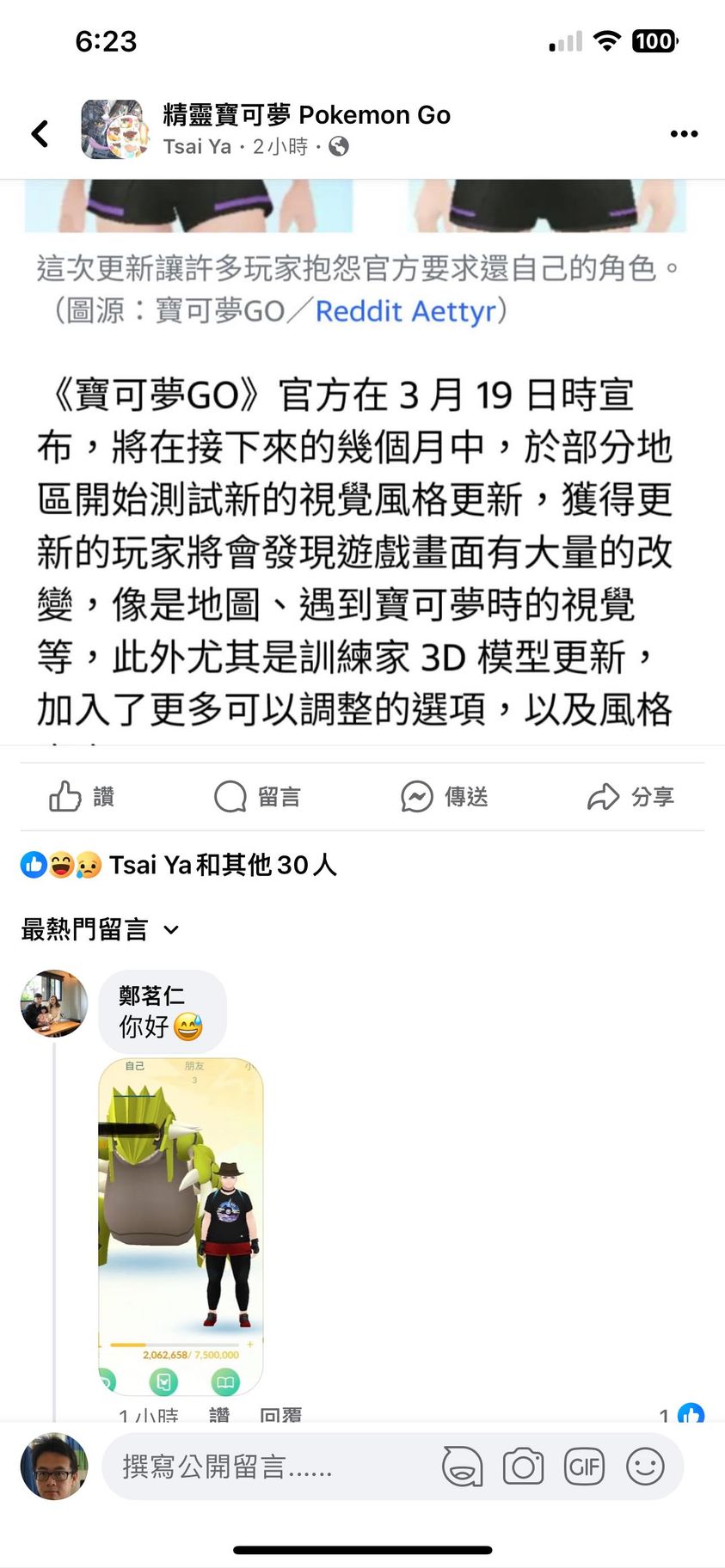Open the GIF picker
725x1568 pixels.
(x=584, y=1467)
